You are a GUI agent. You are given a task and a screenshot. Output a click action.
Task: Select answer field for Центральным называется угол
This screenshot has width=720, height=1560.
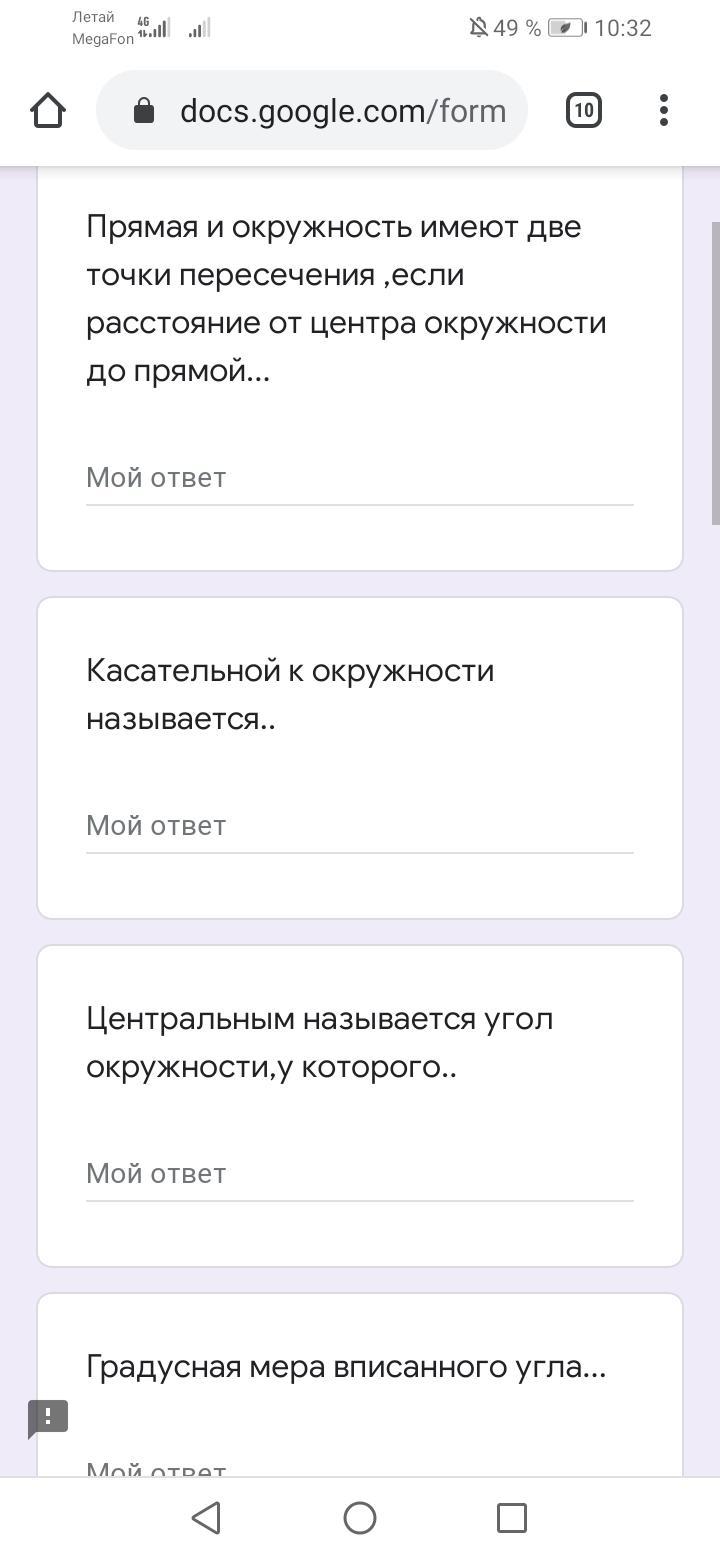click(x=359, y=1175)
